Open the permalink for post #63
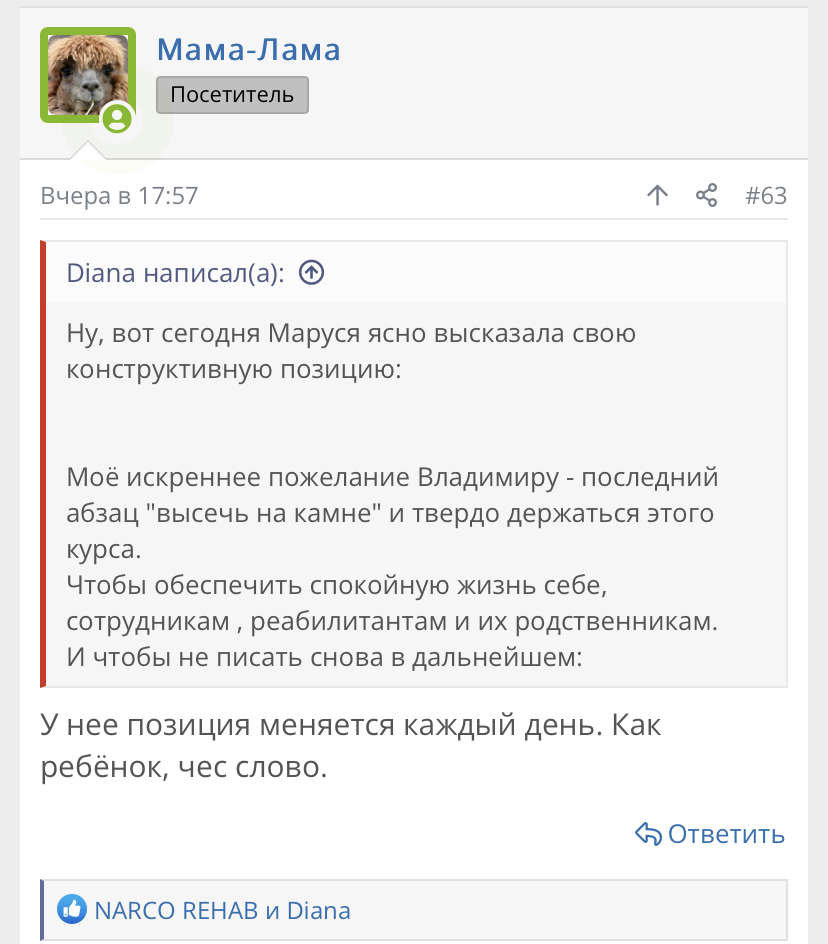 click(x=766, y=195)
